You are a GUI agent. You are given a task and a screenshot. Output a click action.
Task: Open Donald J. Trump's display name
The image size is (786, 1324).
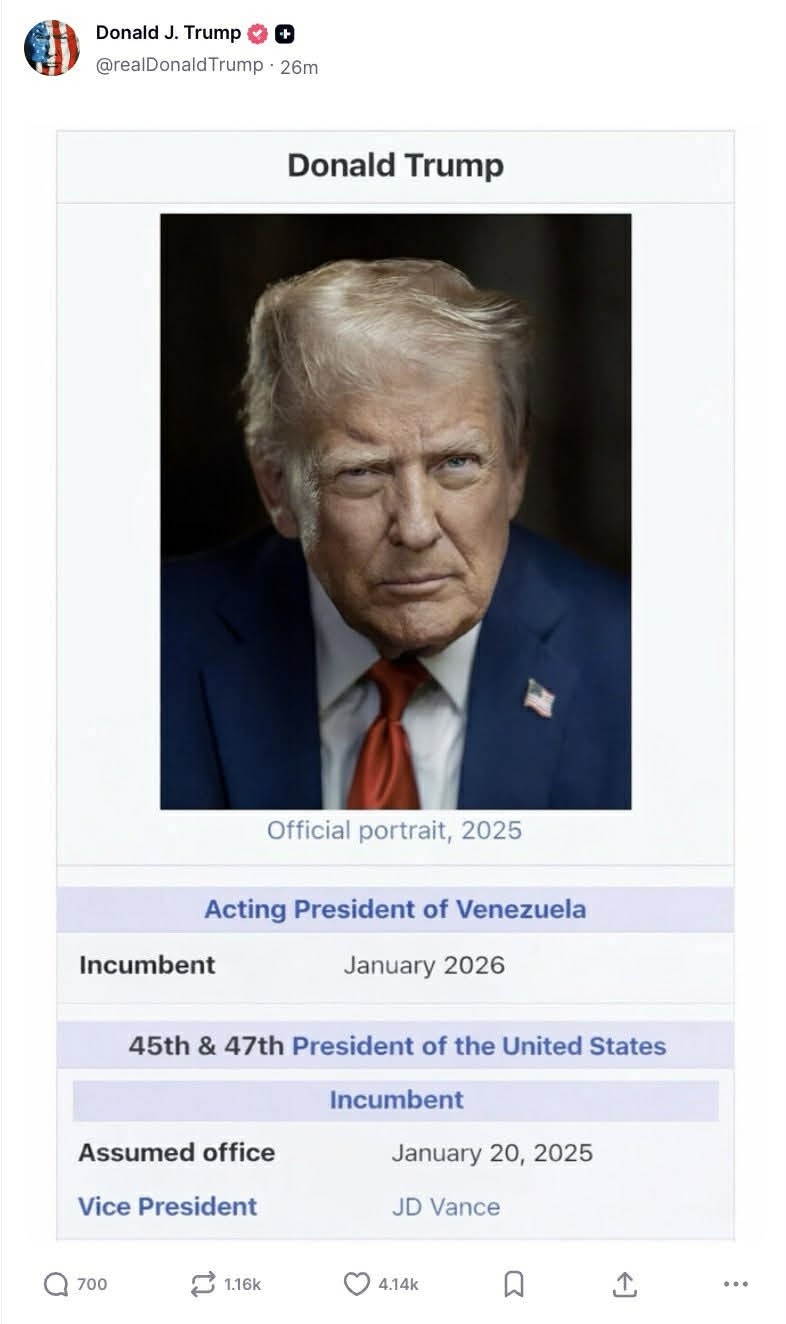point(169,32)
